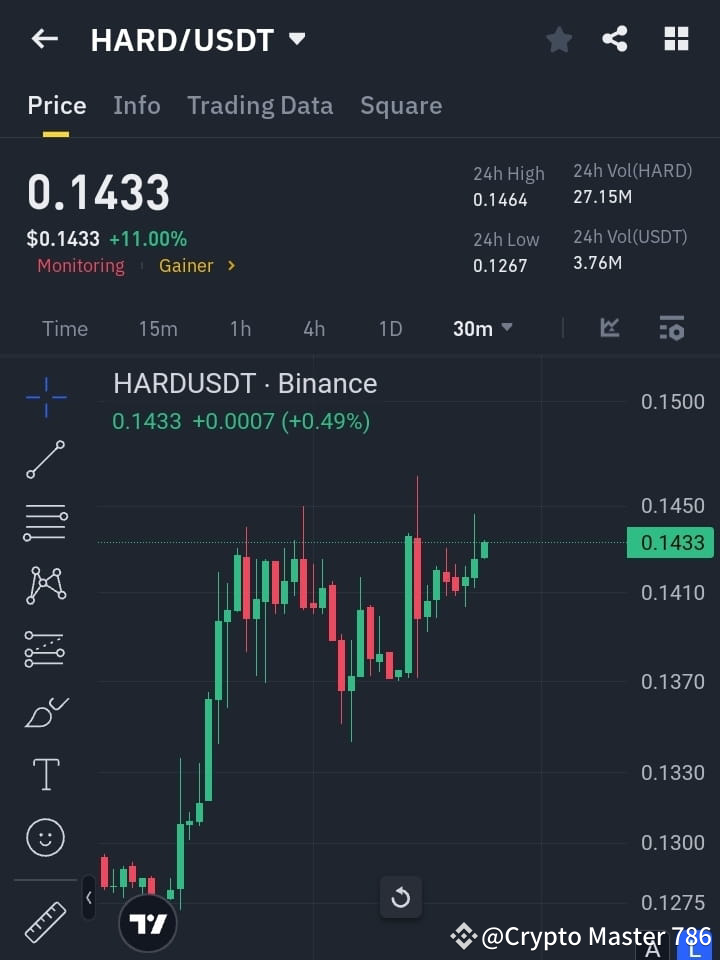Open the Trading Data tab
This screenshot has width=720, height=960.
click(x=260, y=105)
